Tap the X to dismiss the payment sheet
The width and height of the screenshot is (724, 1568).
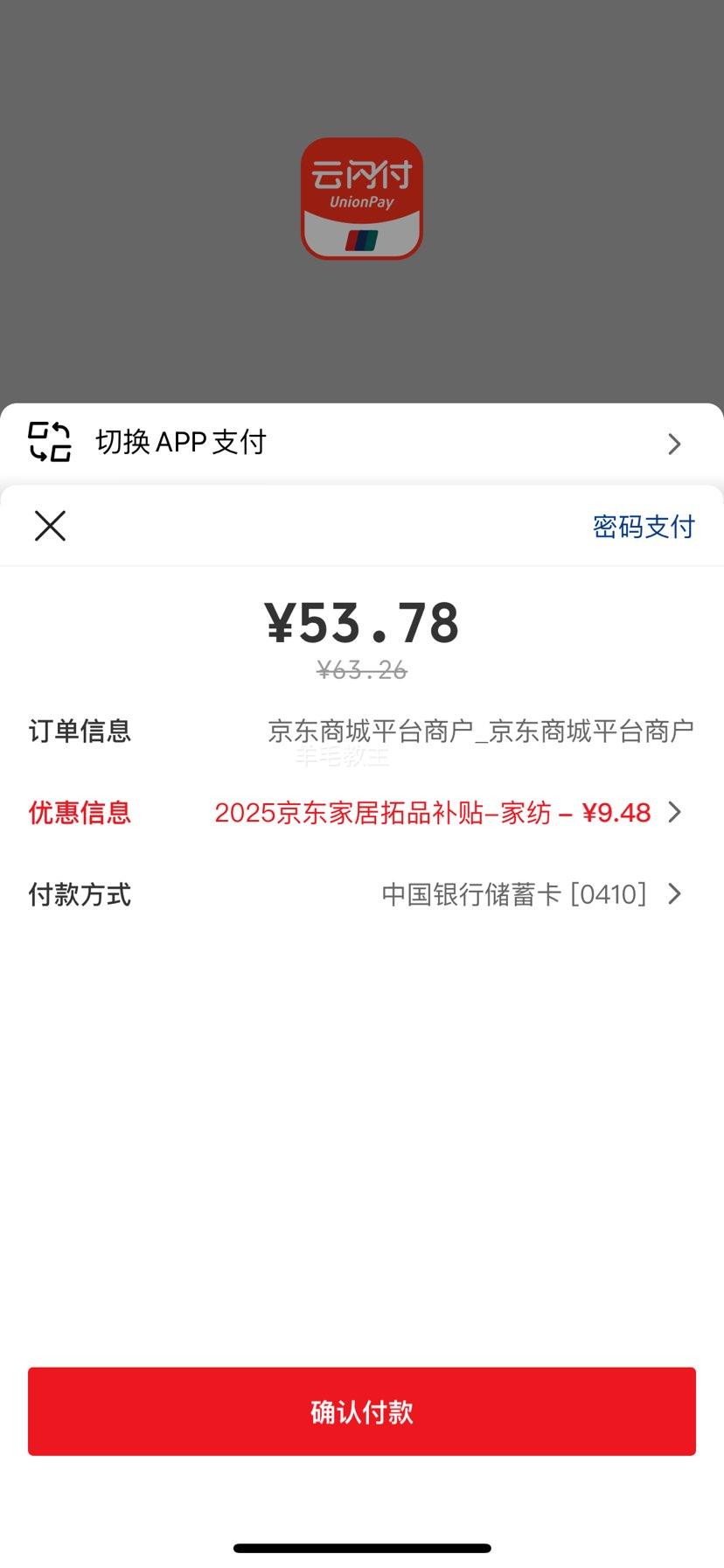[50, 526]
